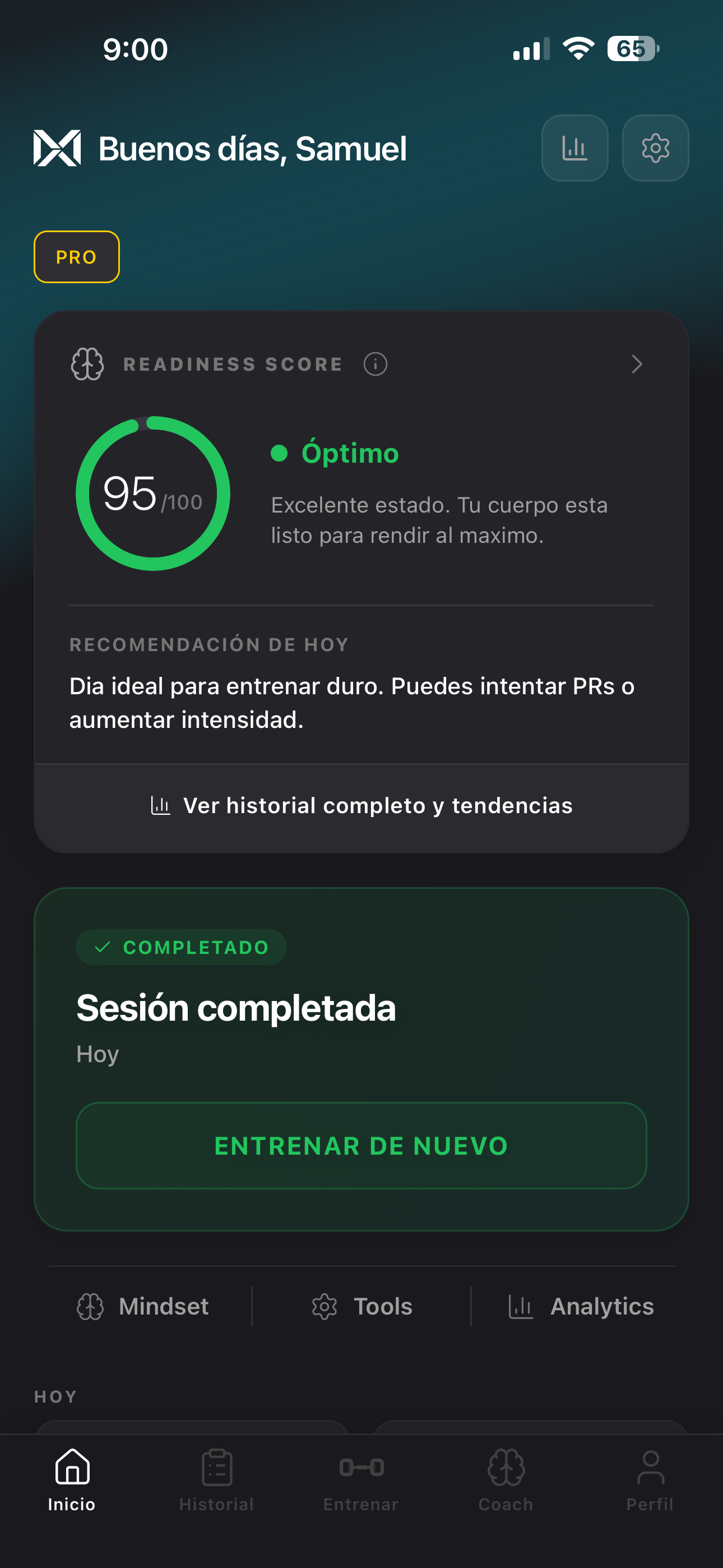Viewport: 723px width, 1568px height.
Task: Click the app logo in the top left
Action: click(x=57, y=148)
